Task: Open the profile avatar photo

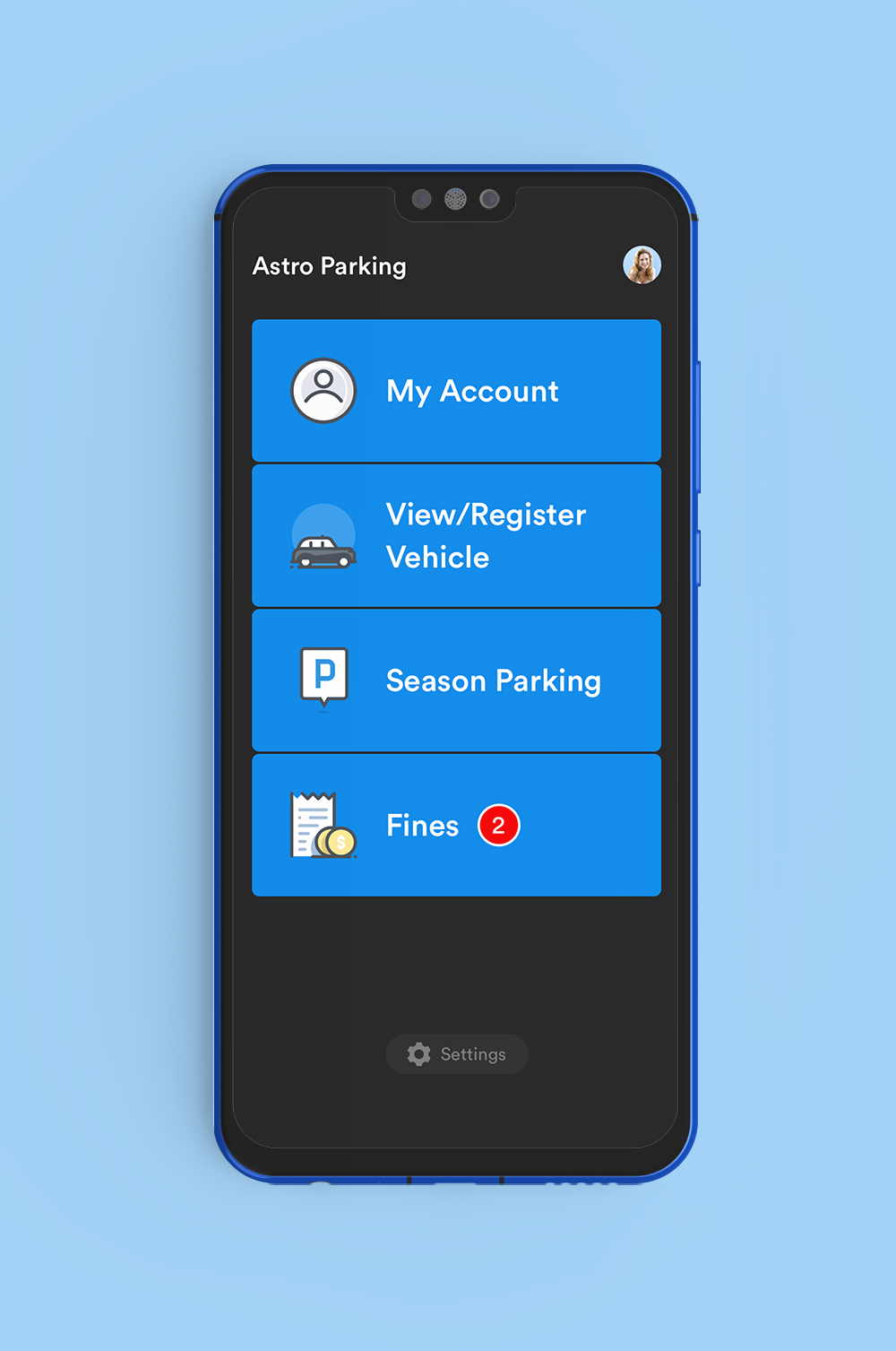Action: (642, 265)
